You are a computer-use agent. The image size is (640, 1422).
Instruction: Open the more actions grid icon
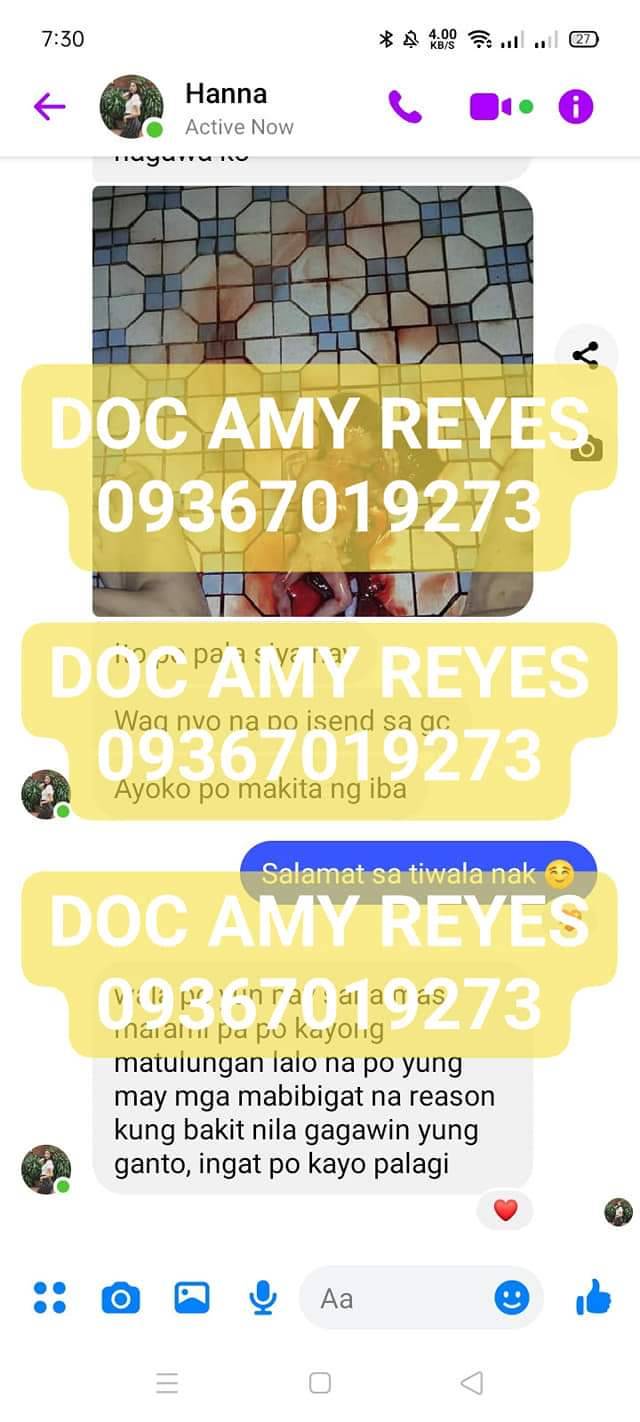tap(49, 1298)
